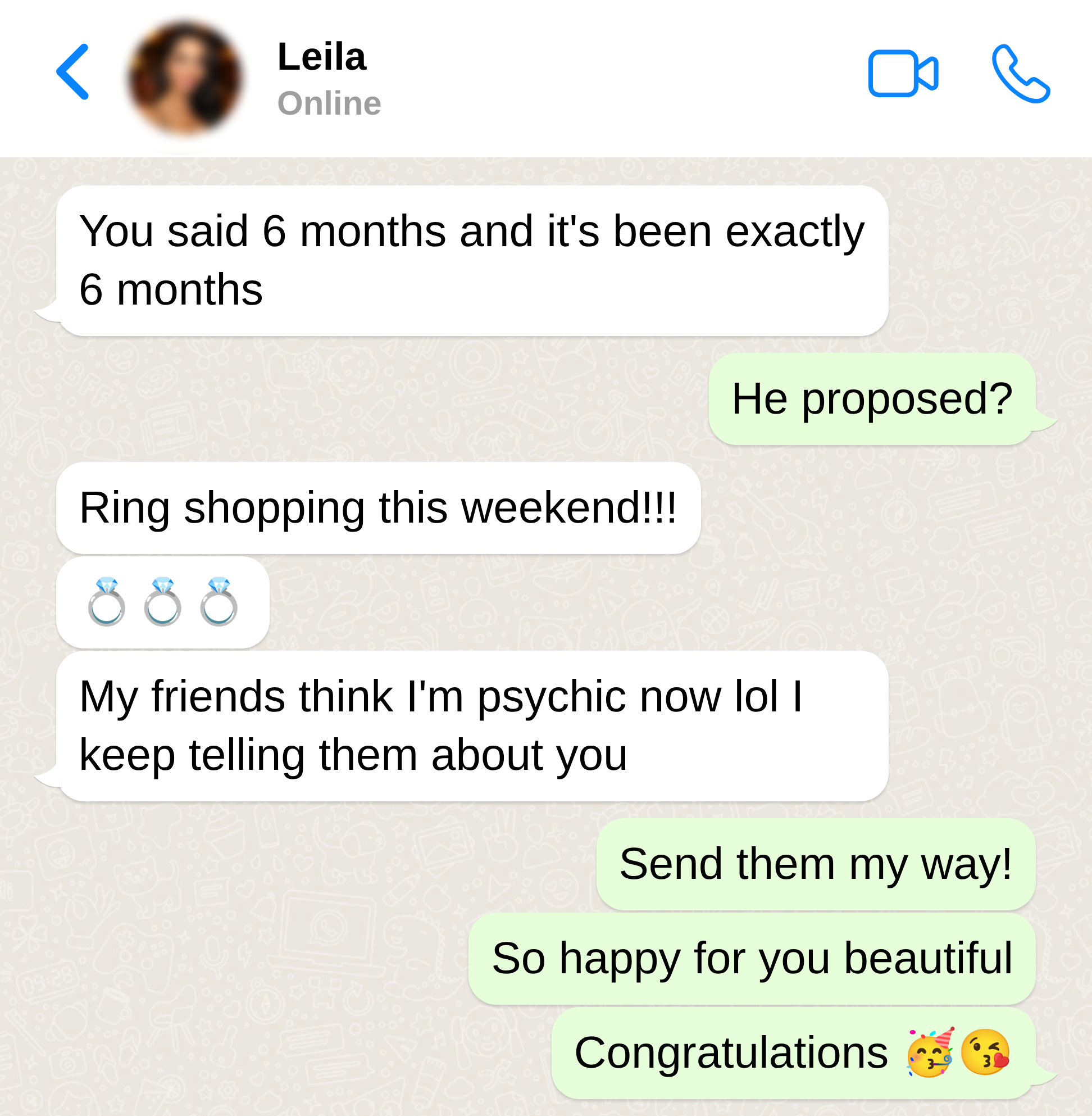Start a video call with Leila

[902, 74]
